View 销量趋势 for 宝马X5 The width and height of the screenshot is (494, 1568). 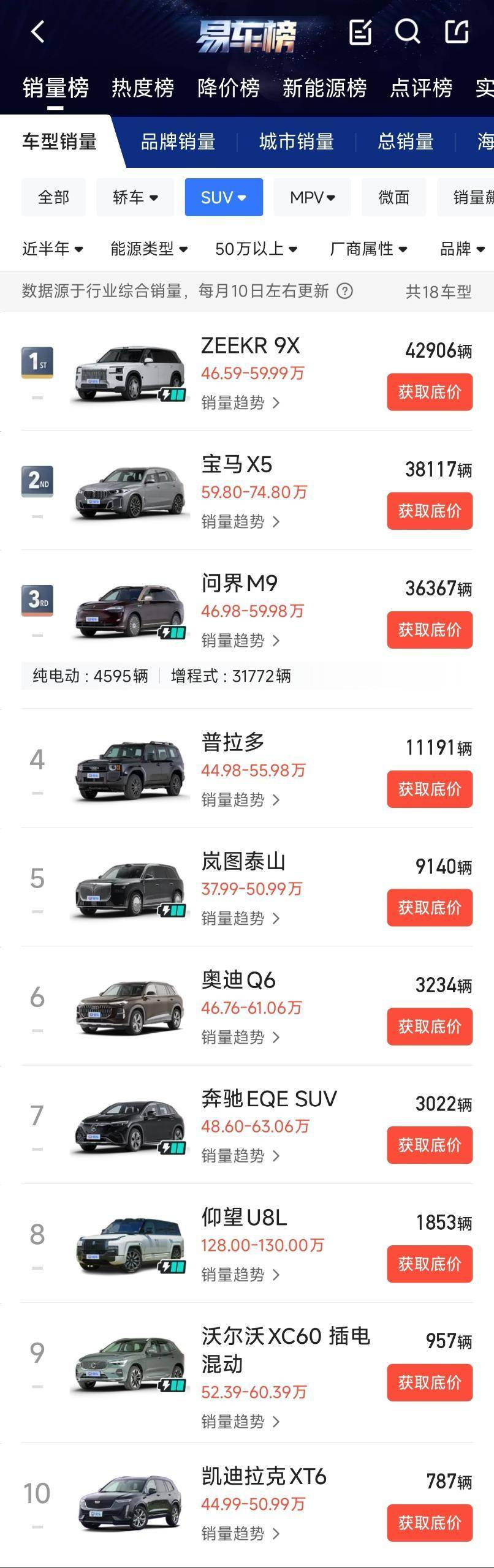coord(240,522)
